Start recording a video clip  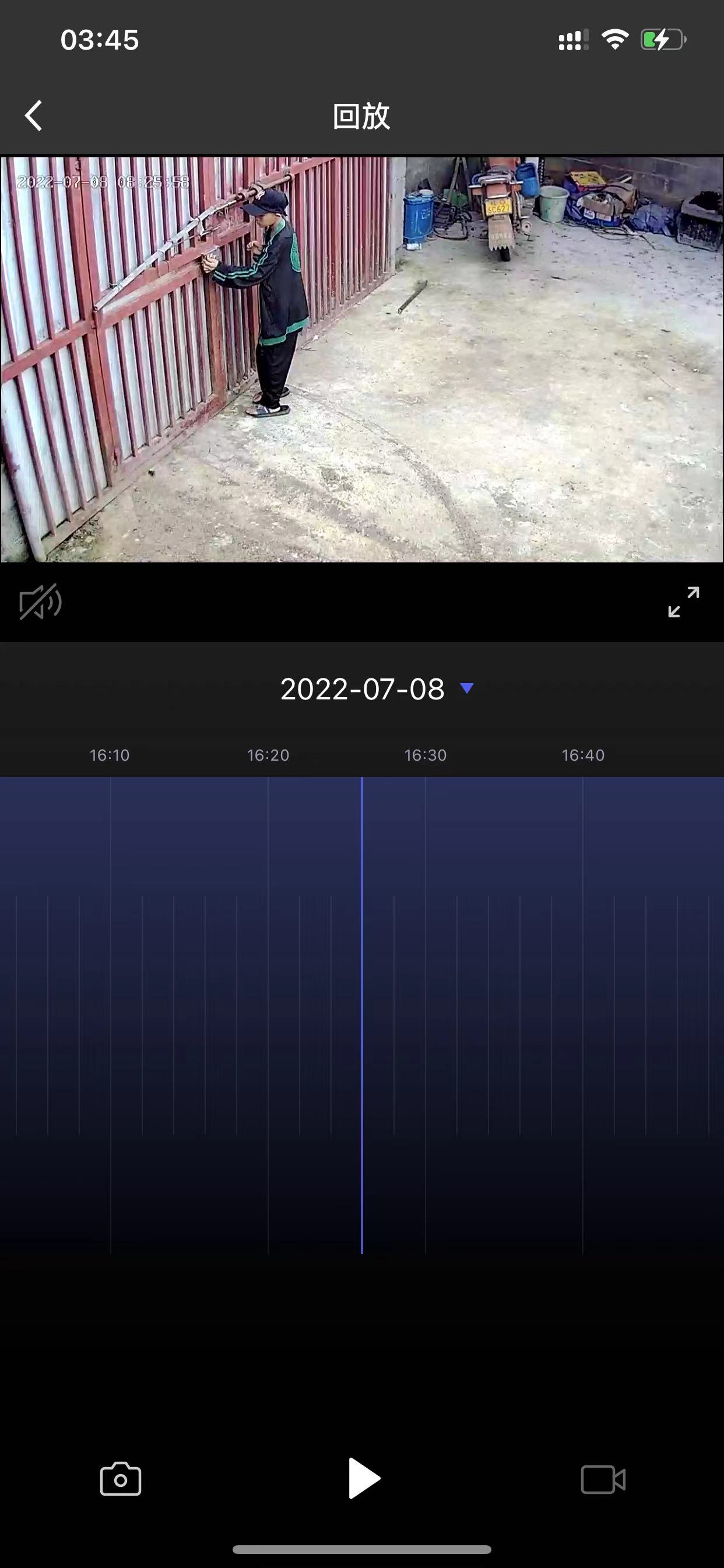[603, 1479]
